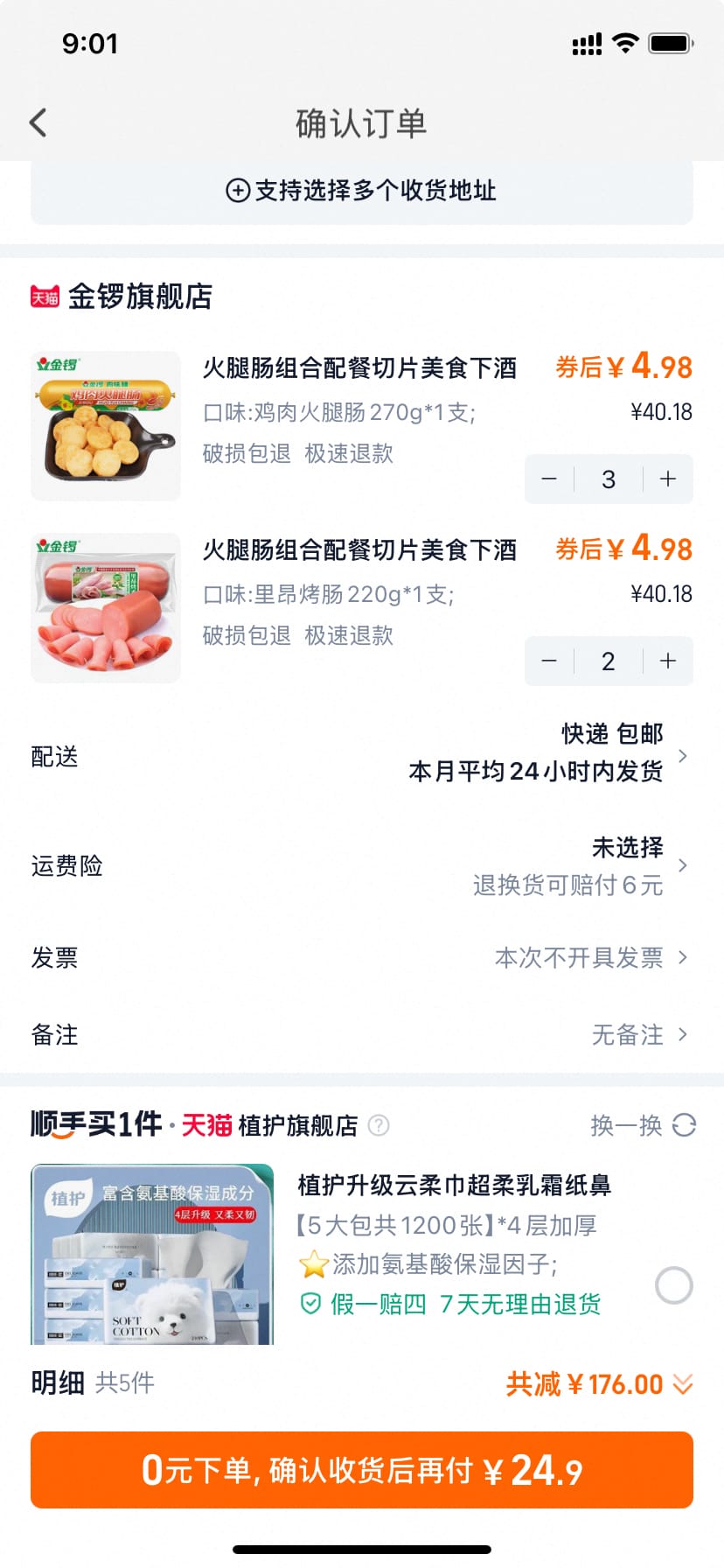This screenshot has width=724, height=1568.
Task: Tap 支持选择多个收货地址 button
Action: tap(362, 191)
